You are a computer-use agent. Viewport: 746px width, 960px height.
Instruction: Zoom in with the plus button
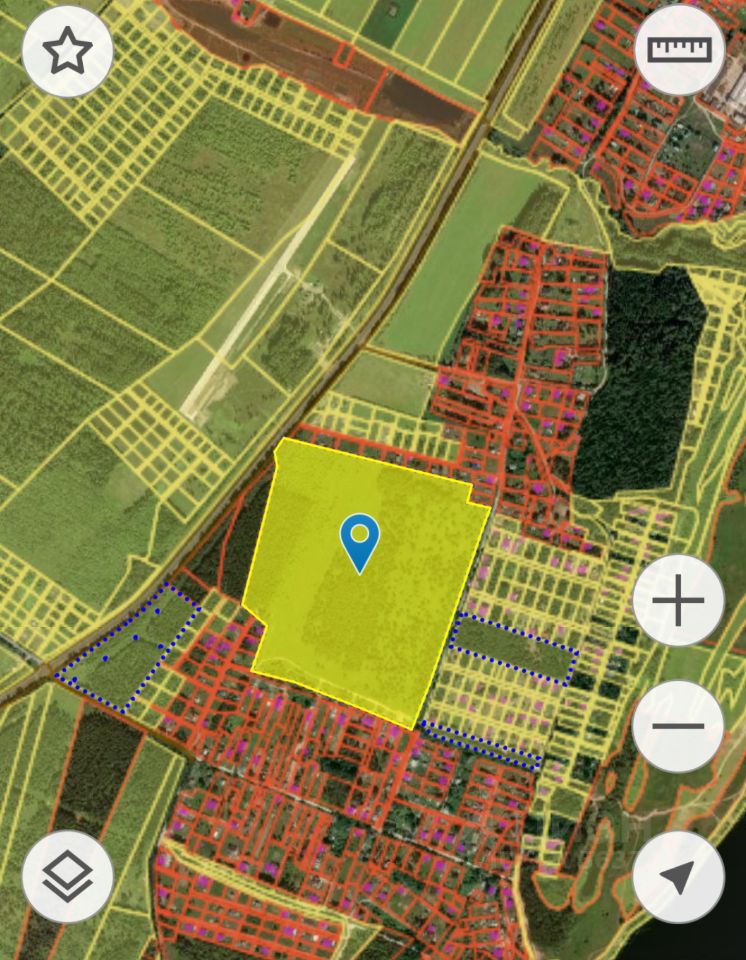(678, 602)
